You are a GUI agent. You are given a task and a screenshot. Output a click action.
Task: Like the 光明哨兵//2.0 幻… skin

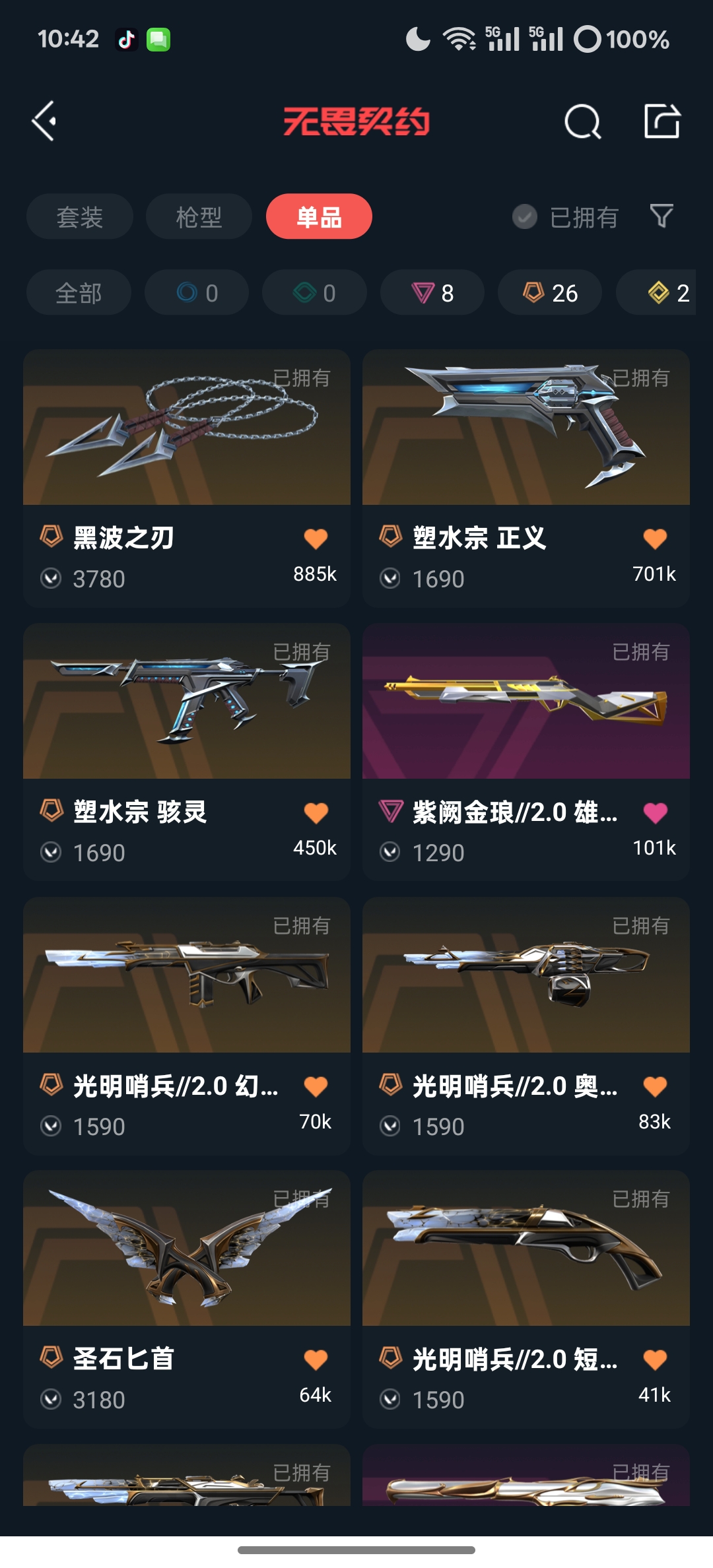[316, 1087]
